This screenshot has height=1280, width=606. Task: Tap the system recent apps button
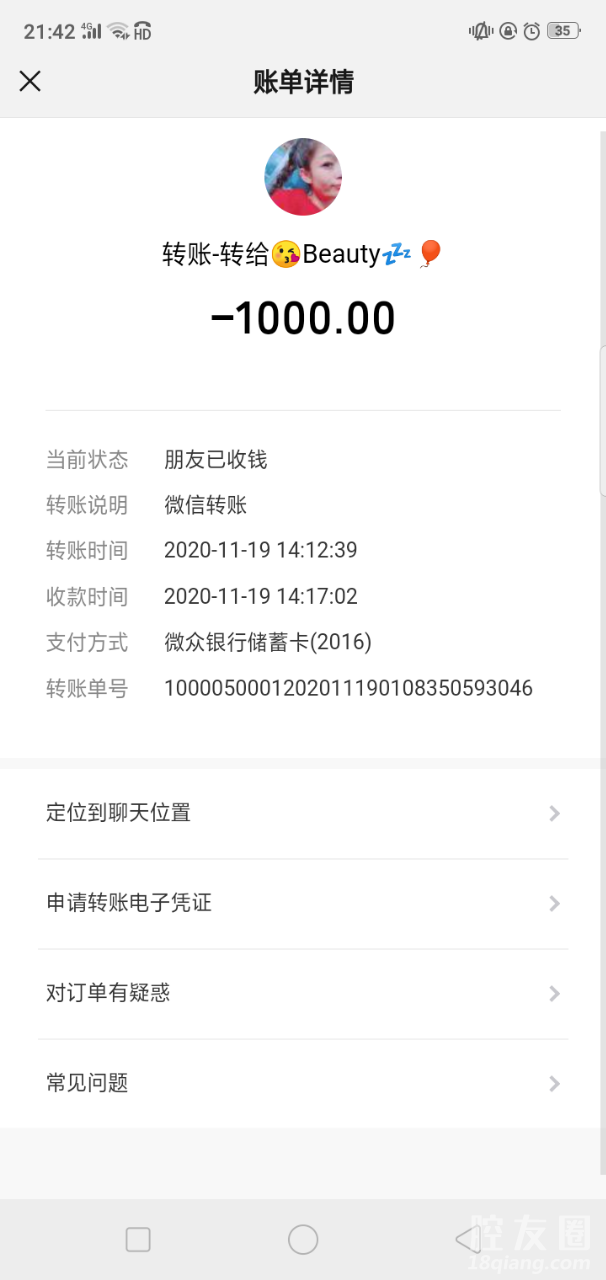click(138, 1240)
